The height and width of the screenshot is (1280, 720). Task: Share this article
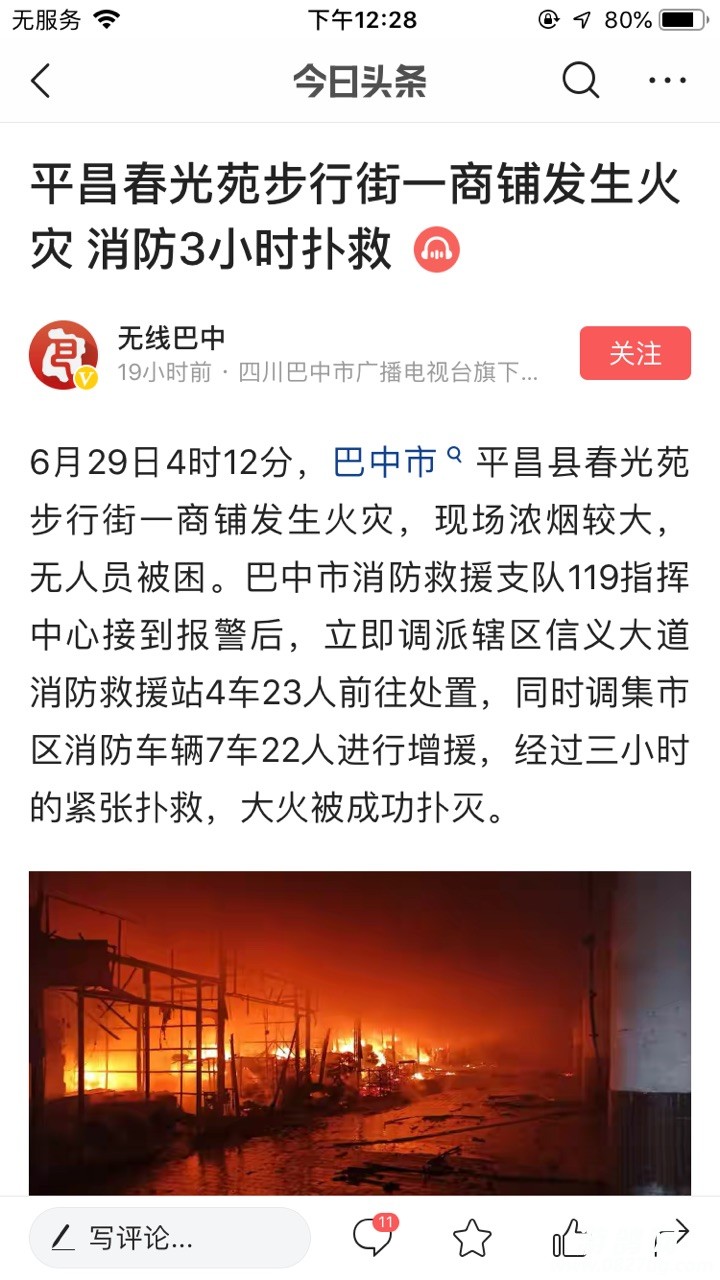pos(670,1236)
